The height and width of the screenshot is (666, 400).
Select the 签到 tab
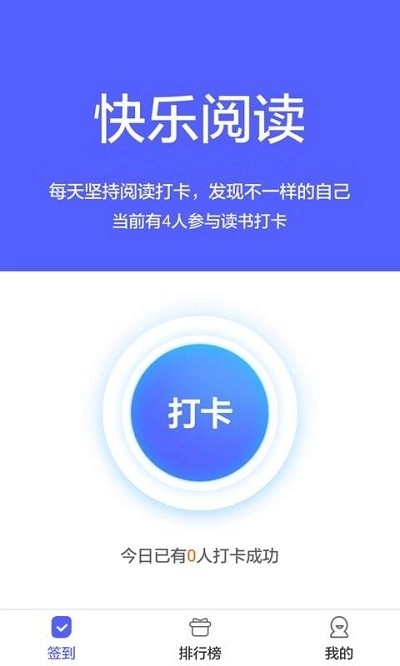(x=62, y=638)
